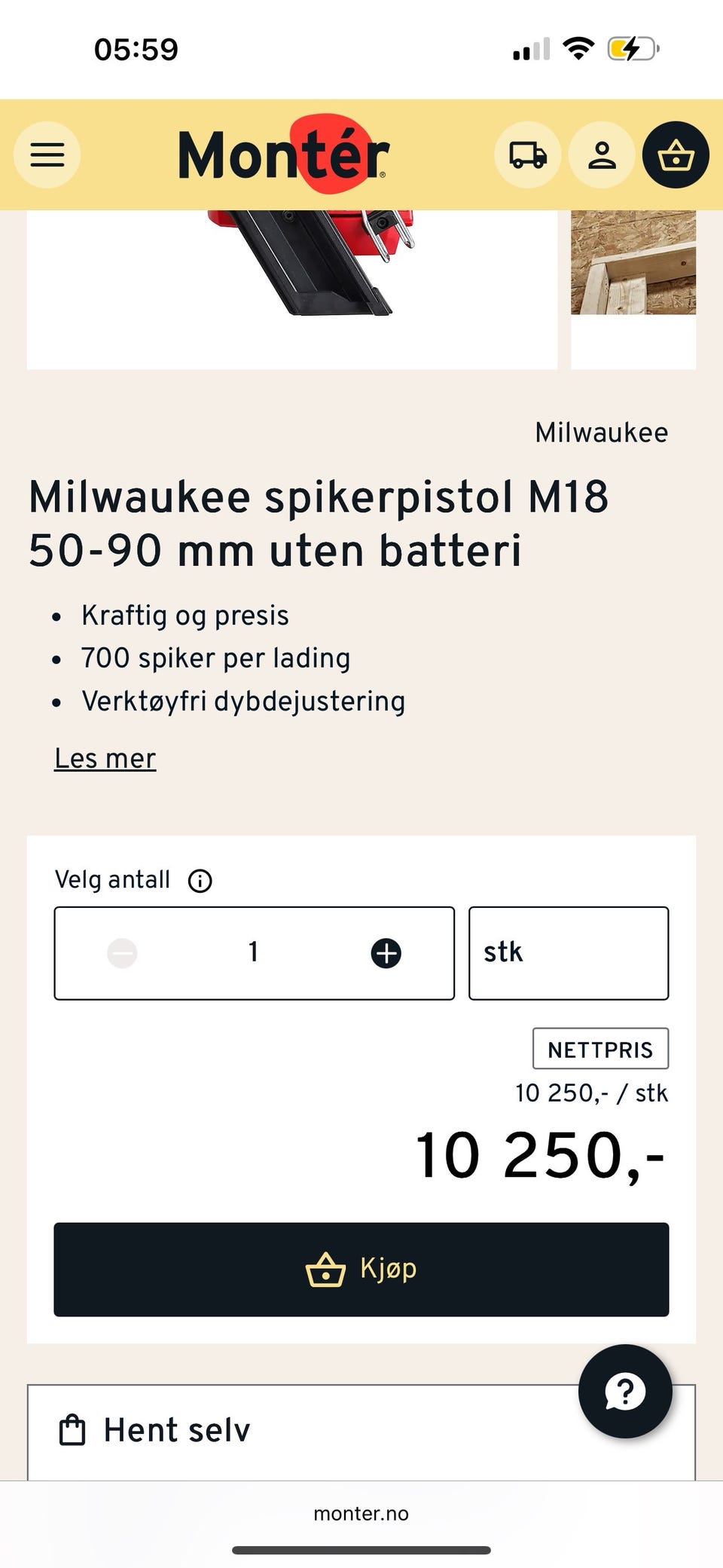Open the delivery truck icon
Screen dimensions: 723x1568
tap(527, 154)
